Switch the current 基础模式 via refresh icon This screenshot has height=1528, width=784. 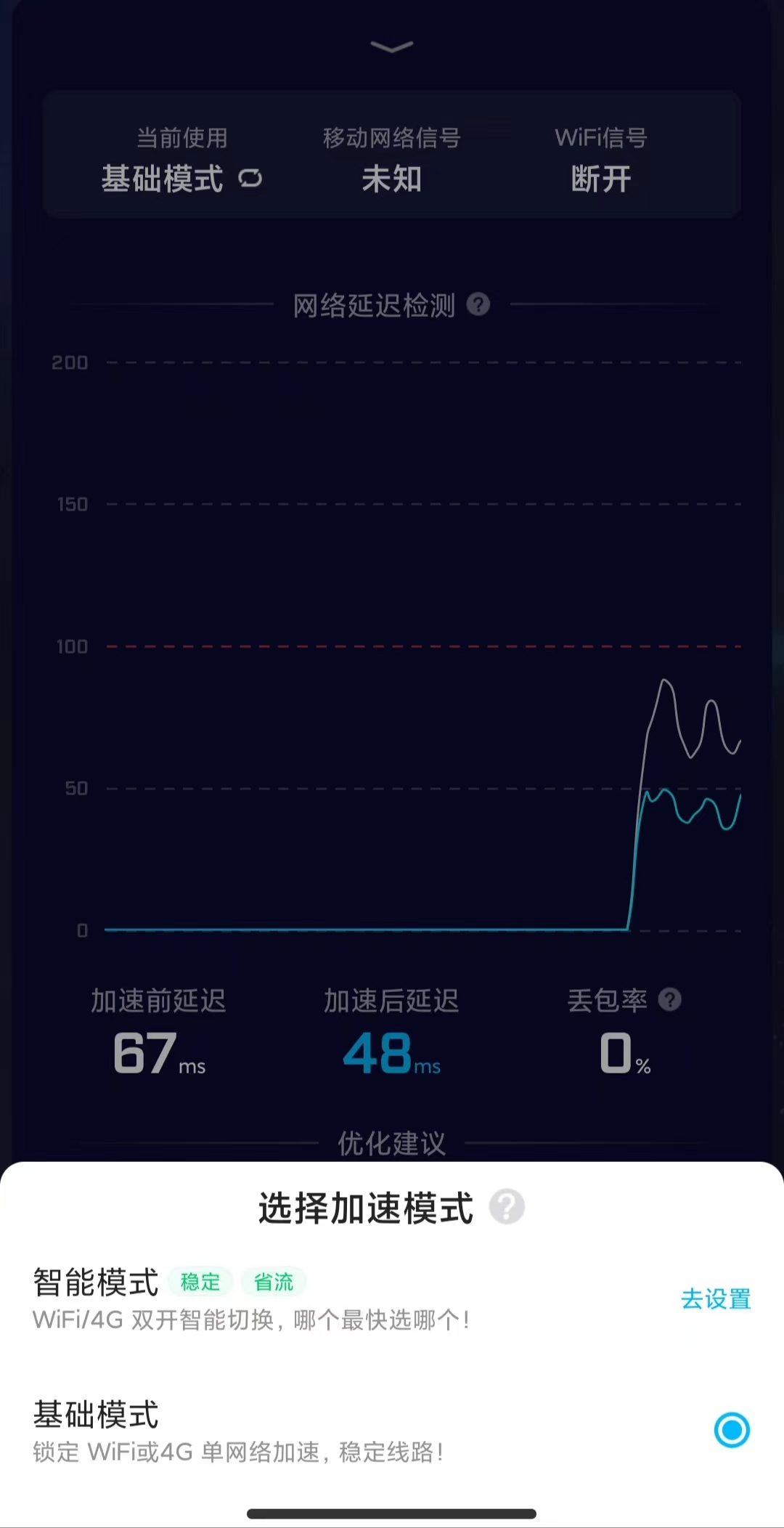tap(250, 178)
